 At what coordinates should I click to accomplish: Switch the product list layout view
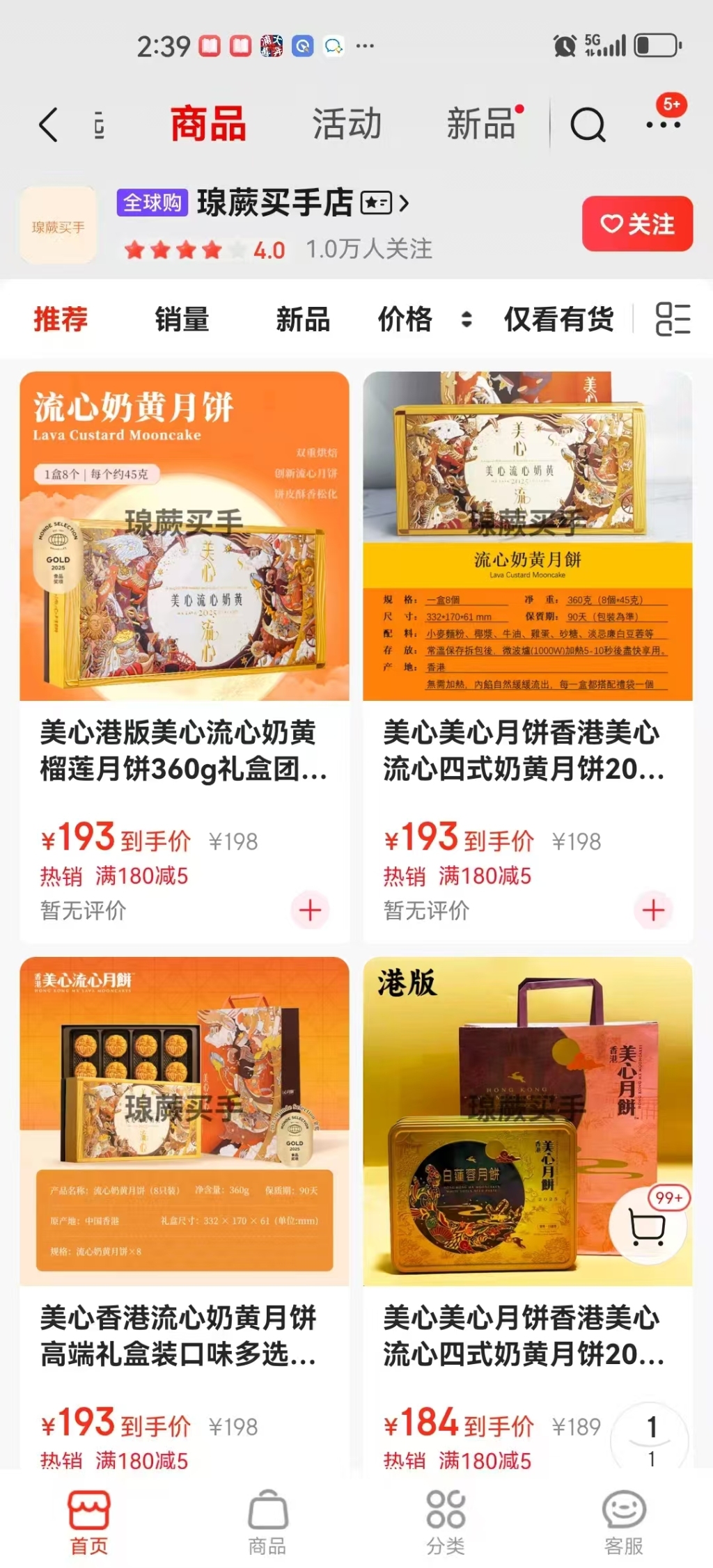(673, 319)
